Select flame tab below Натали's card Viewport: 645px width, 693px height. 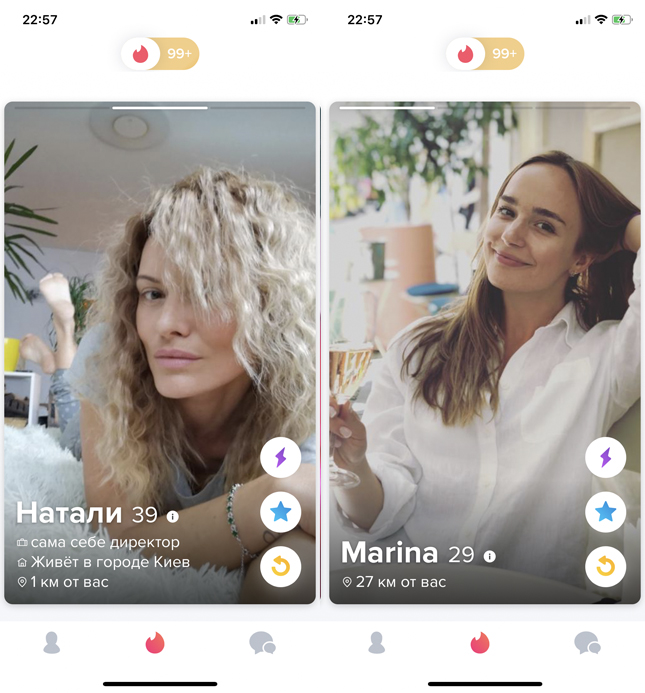pyautogui.click(x=155, y=643)
